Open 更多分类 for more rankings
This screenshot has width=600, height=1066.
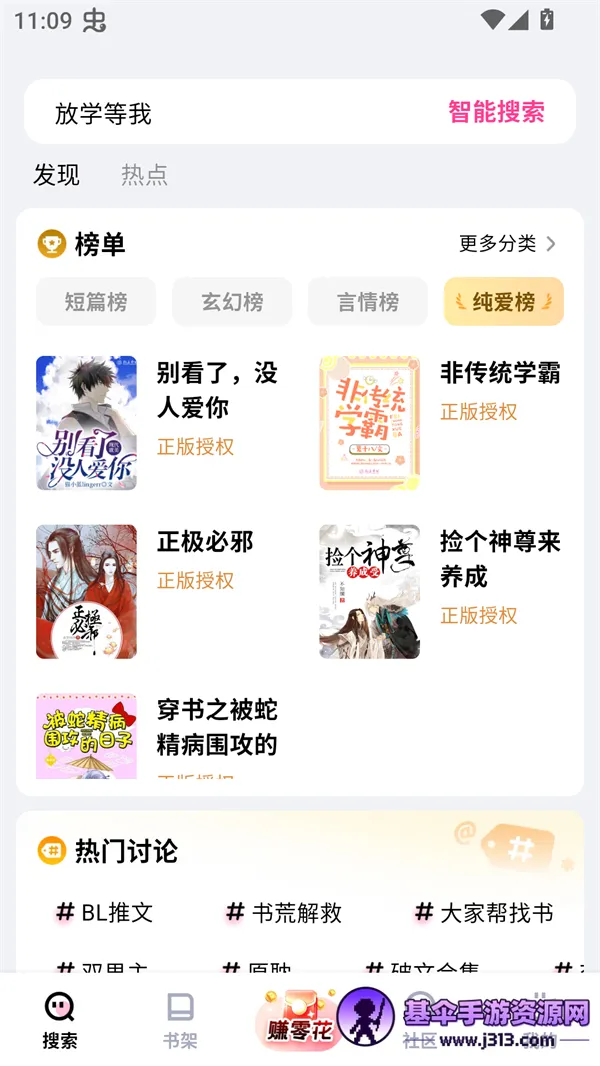(507, 243)
